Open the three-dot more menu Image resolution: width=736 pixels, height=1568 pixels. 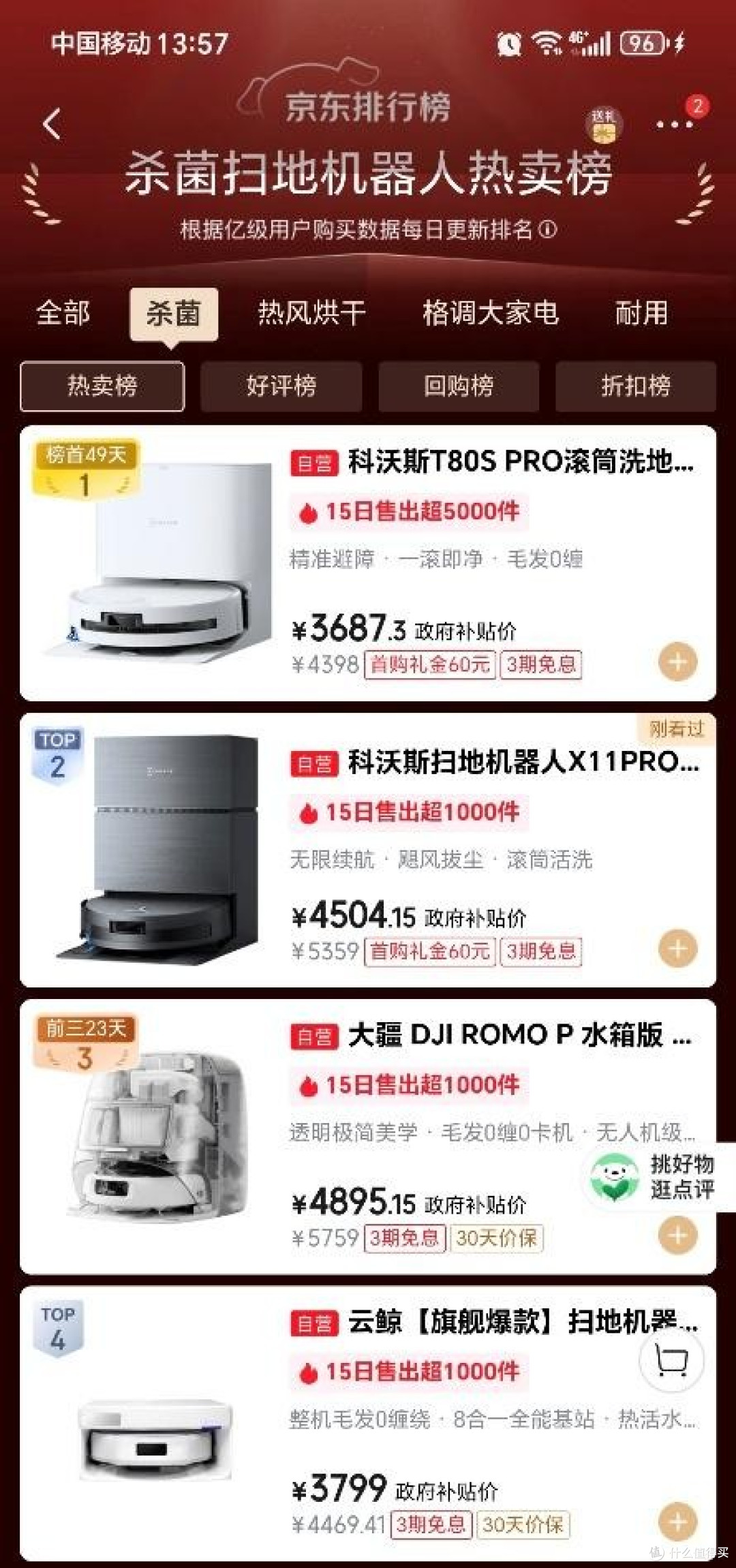[674, 125]
